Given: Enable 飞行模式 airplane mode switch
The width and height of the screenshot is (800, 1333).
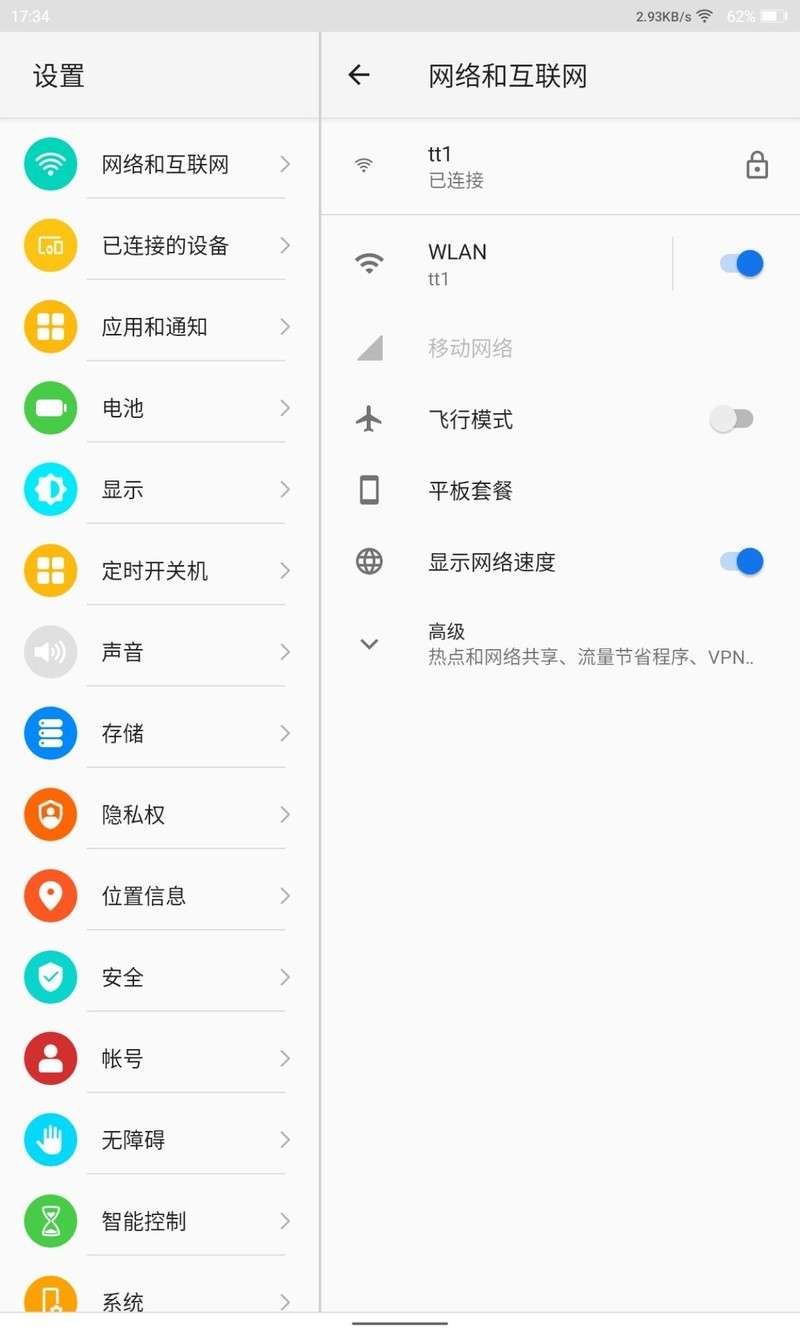Looking at the screenshot, I should pos(731,419).
